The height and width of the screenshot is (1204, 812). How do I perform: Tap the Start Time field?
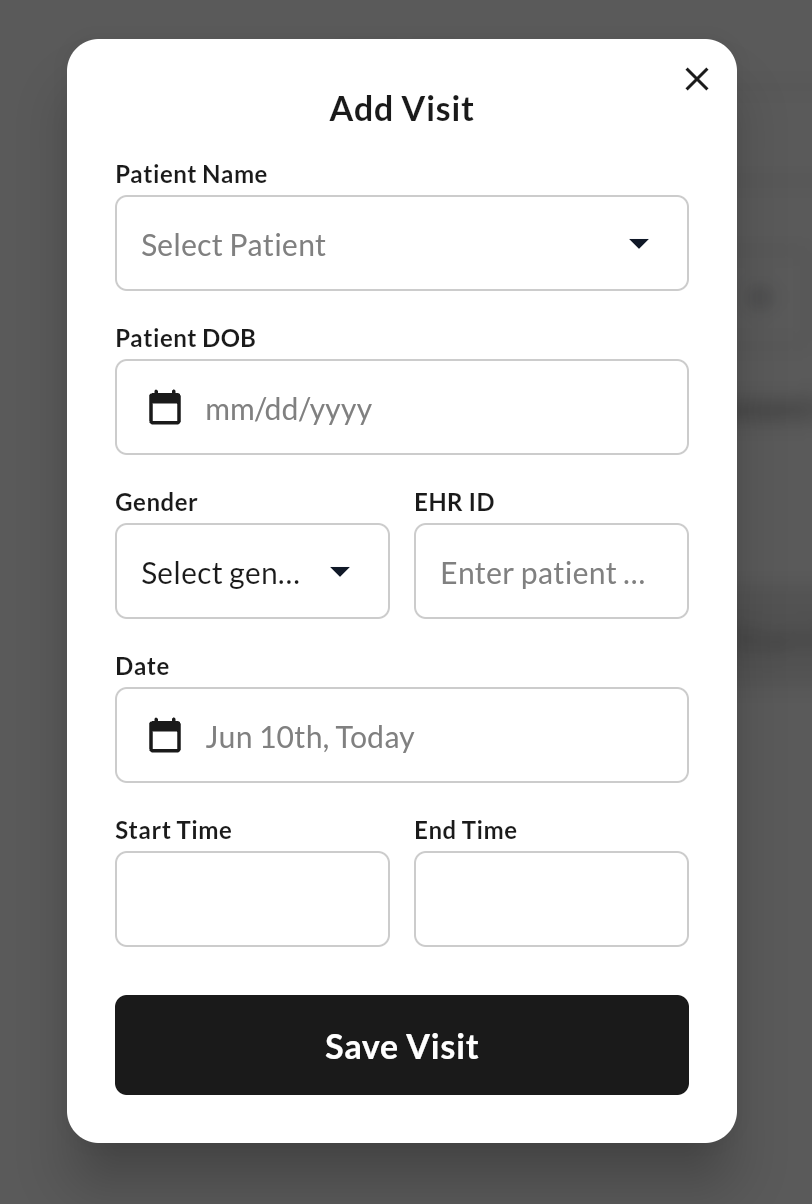tap(252, 899)
